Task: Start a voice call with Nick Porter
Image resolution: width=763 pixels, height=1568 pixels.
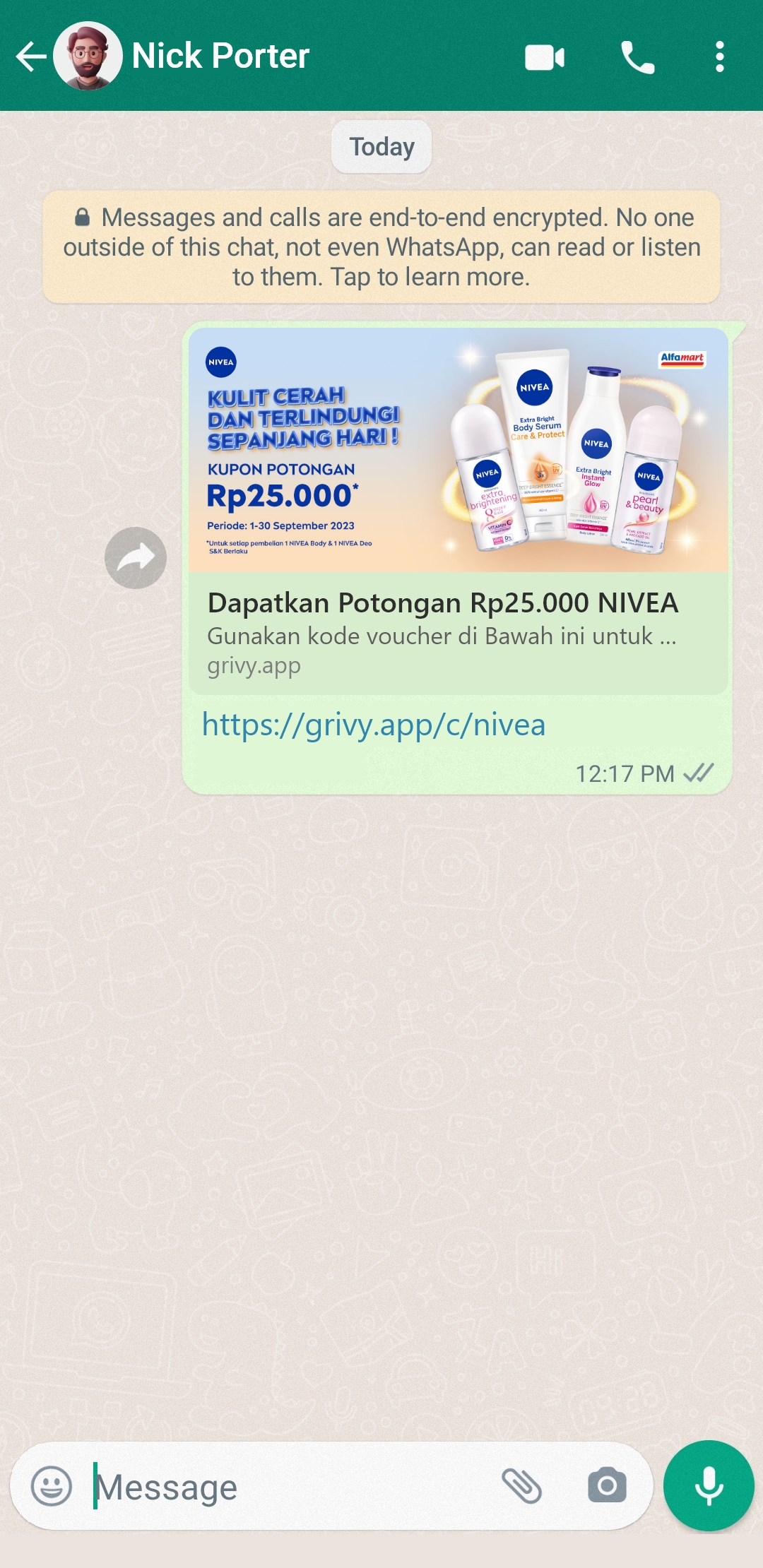Action: [637, 57]
